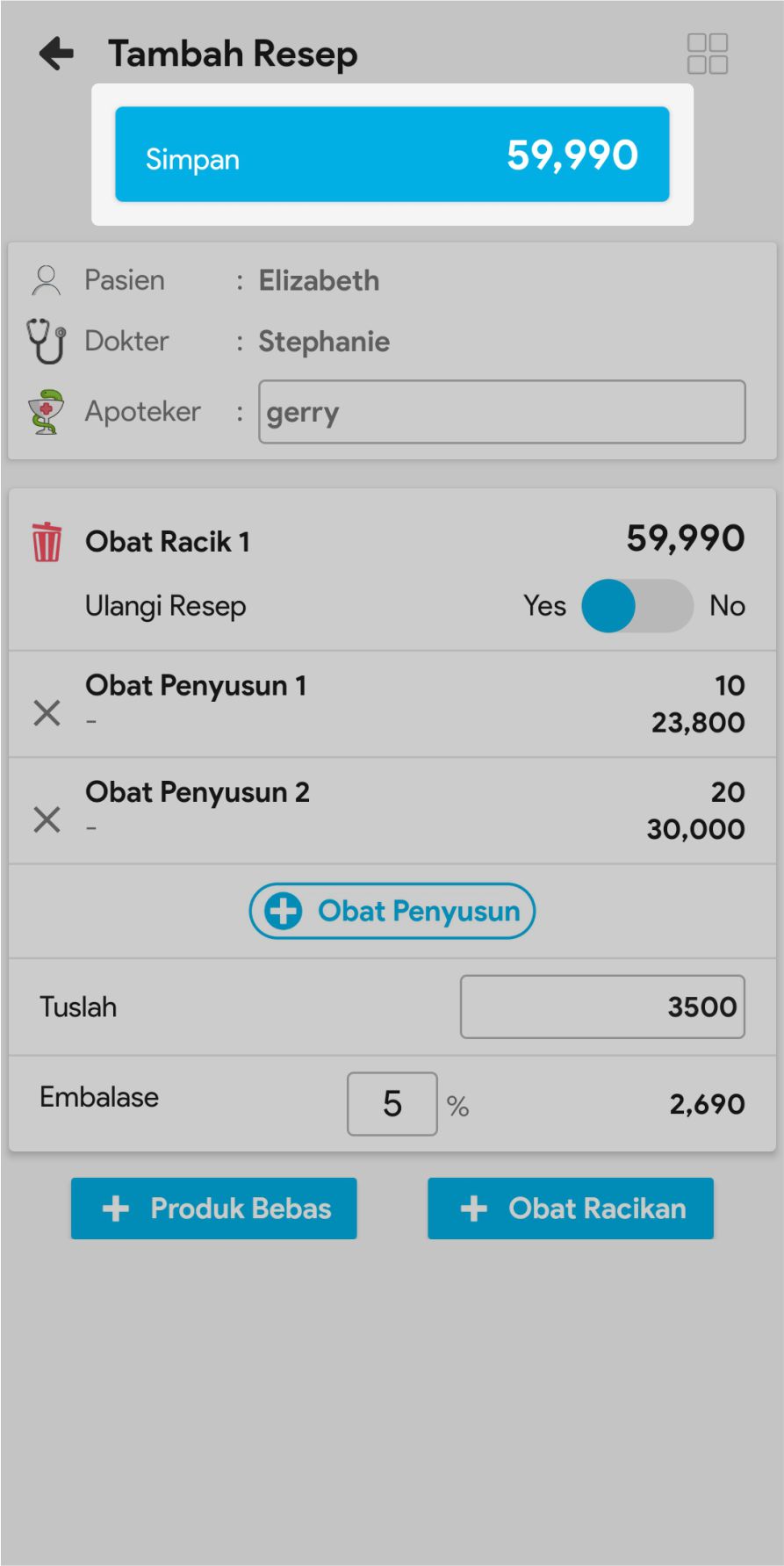Go back from Tambah Resep
This screenshot has height=1566, width=784.
point(57,54)
